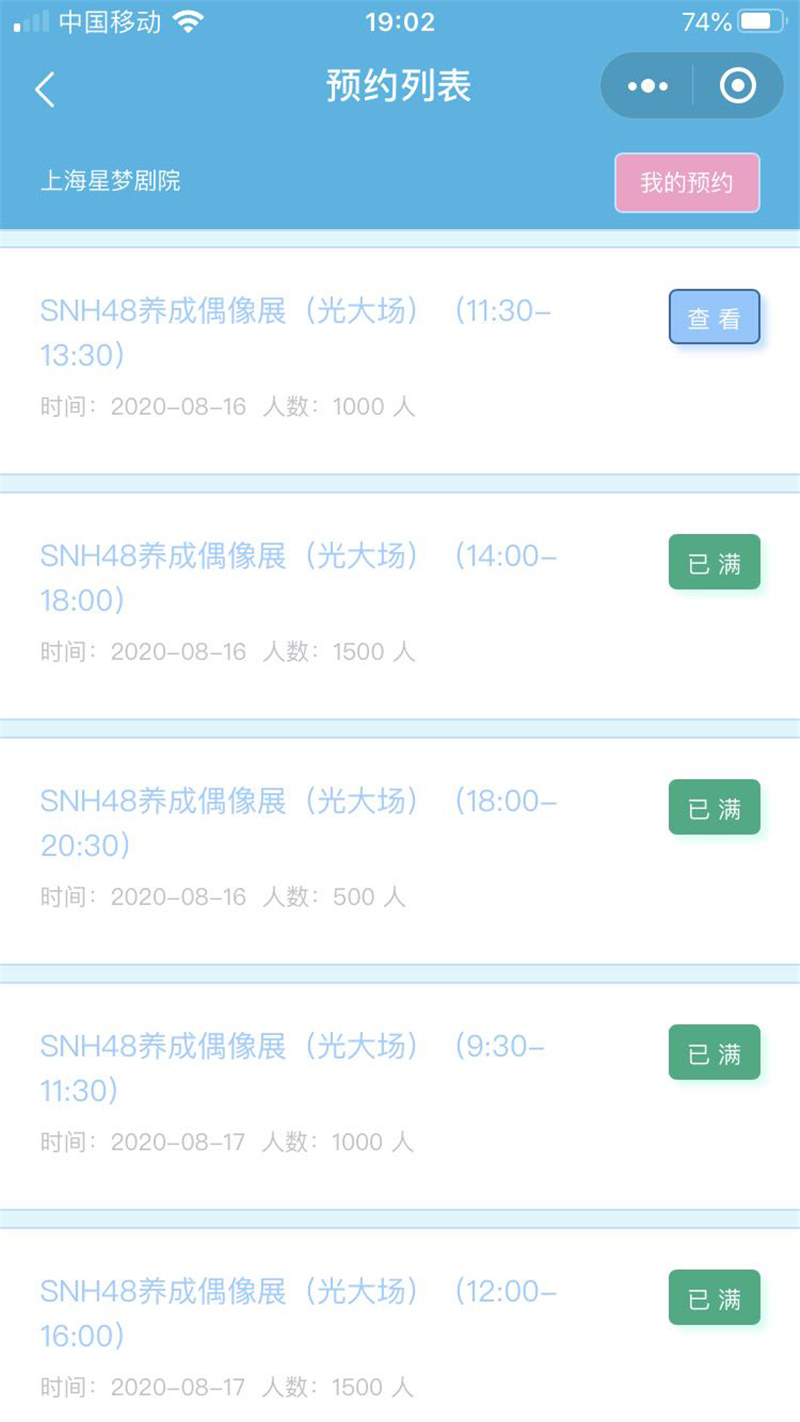Tap 已满 on the 9:30–11:30 session

(714, 1053)
